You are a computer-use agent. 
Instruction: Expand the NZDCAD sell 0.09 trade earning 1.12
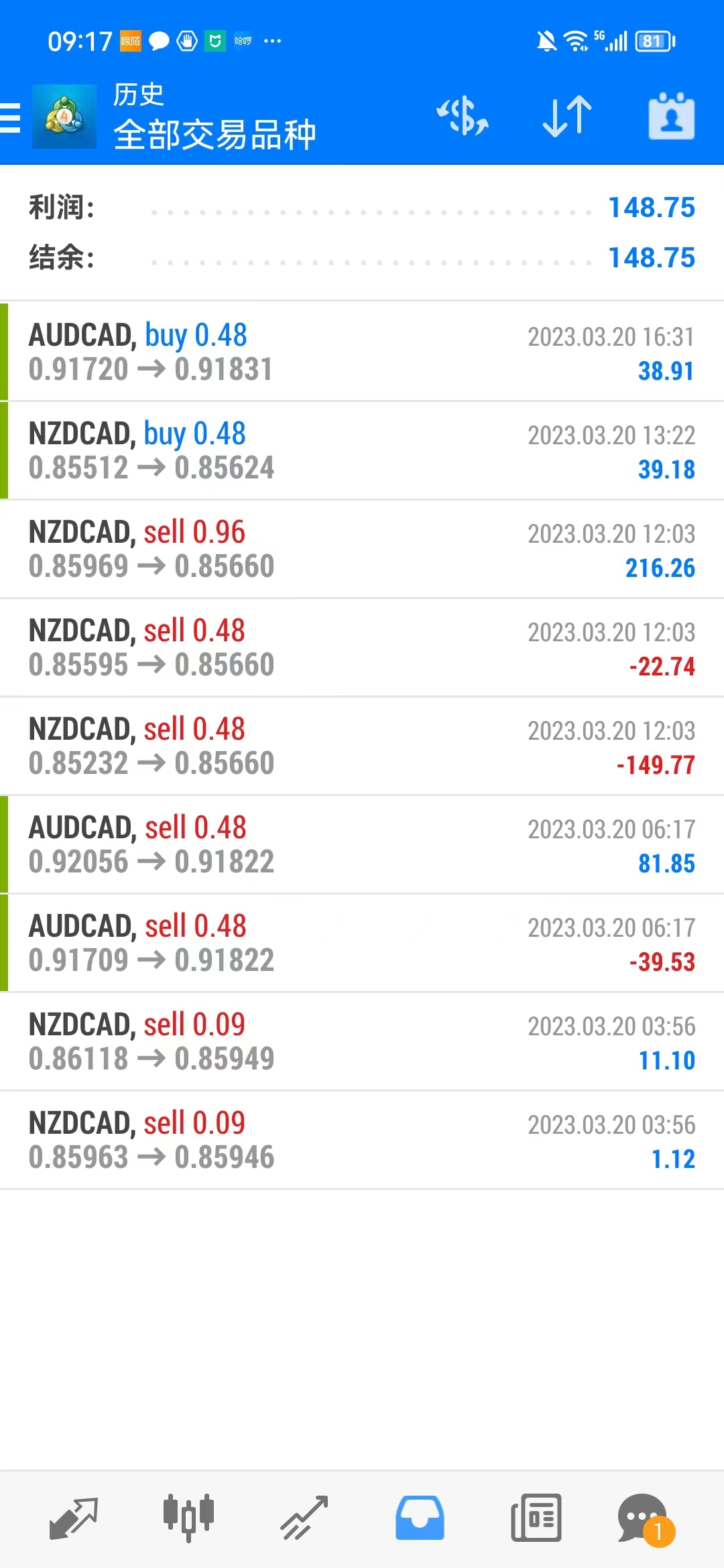362,1140
